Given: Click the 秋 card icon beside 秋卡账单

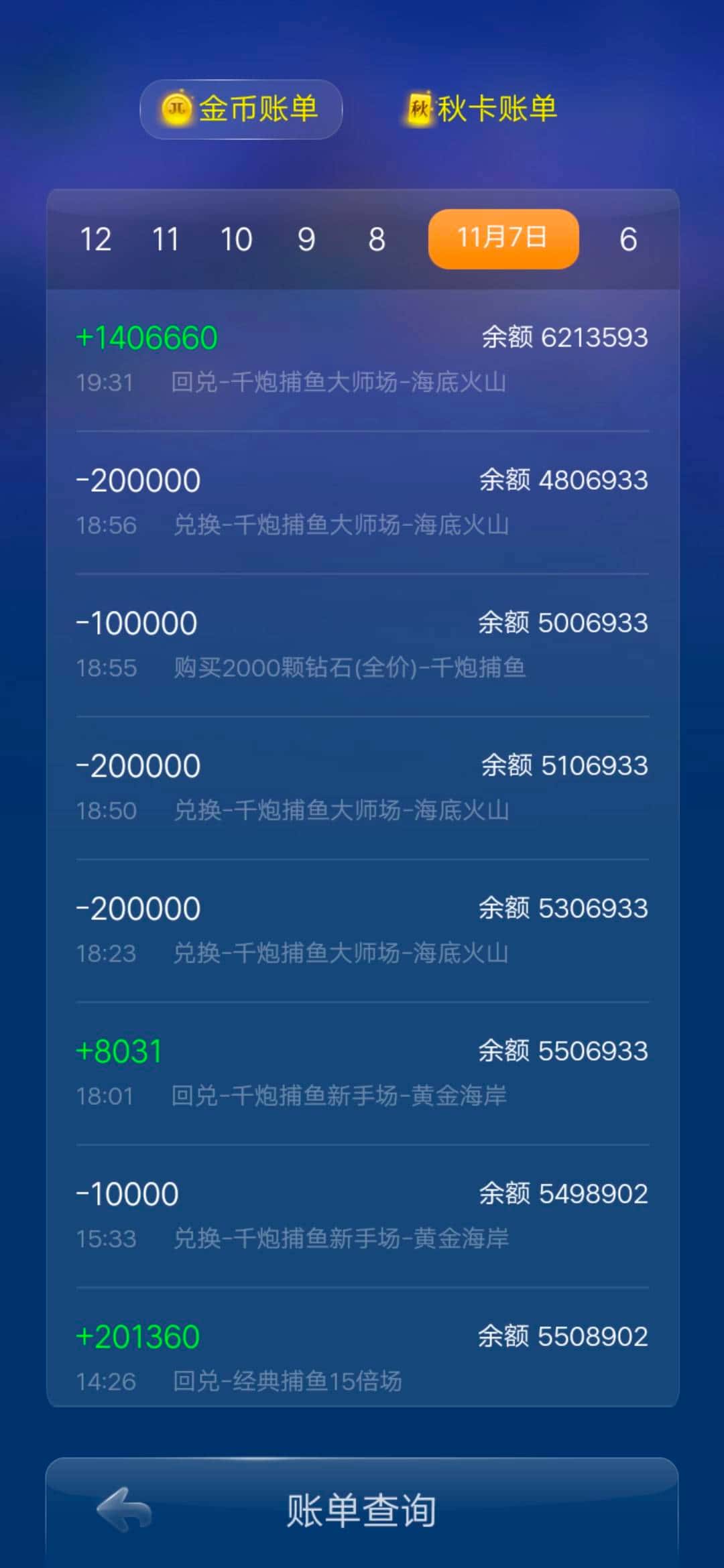Looking at the screenshot, I should click(x=419, y=109).
